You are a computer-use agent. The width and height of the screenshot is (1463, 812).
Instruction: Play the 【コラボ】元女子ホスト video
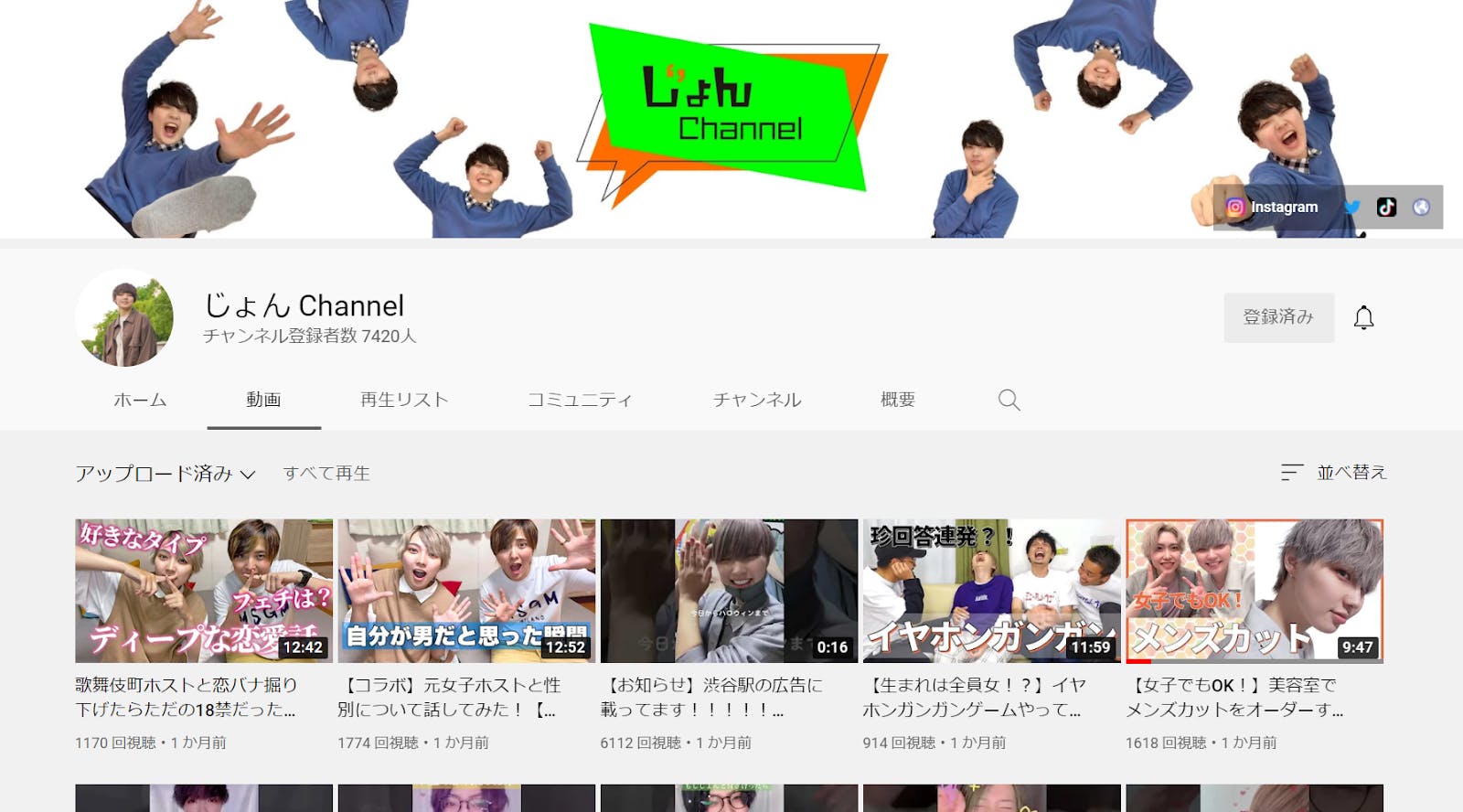pyautogui.click(x=466, y=591)
